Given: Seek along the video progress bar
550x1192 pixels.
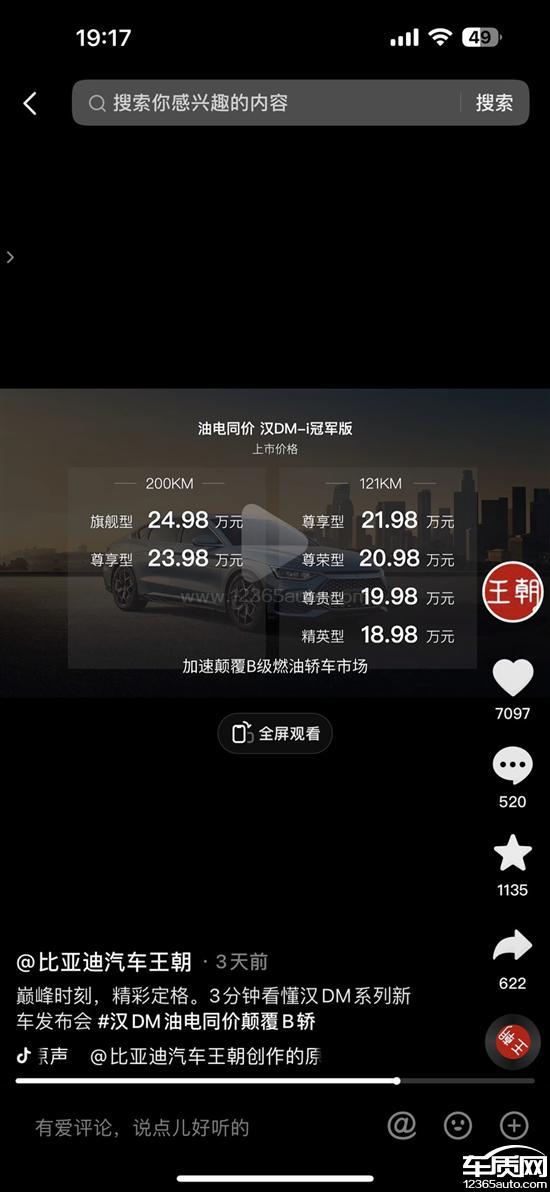Looking at the screenshot, I should 275,1080.
